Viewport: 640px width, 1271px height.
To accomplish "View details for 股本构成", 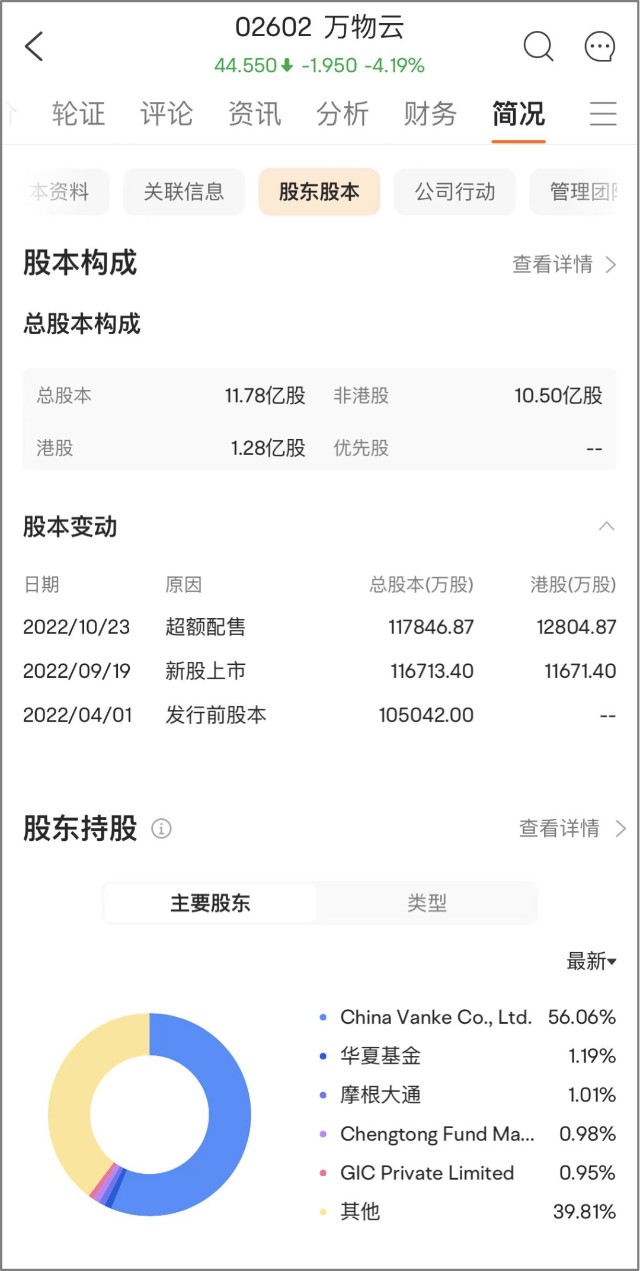I will point(565,264).
